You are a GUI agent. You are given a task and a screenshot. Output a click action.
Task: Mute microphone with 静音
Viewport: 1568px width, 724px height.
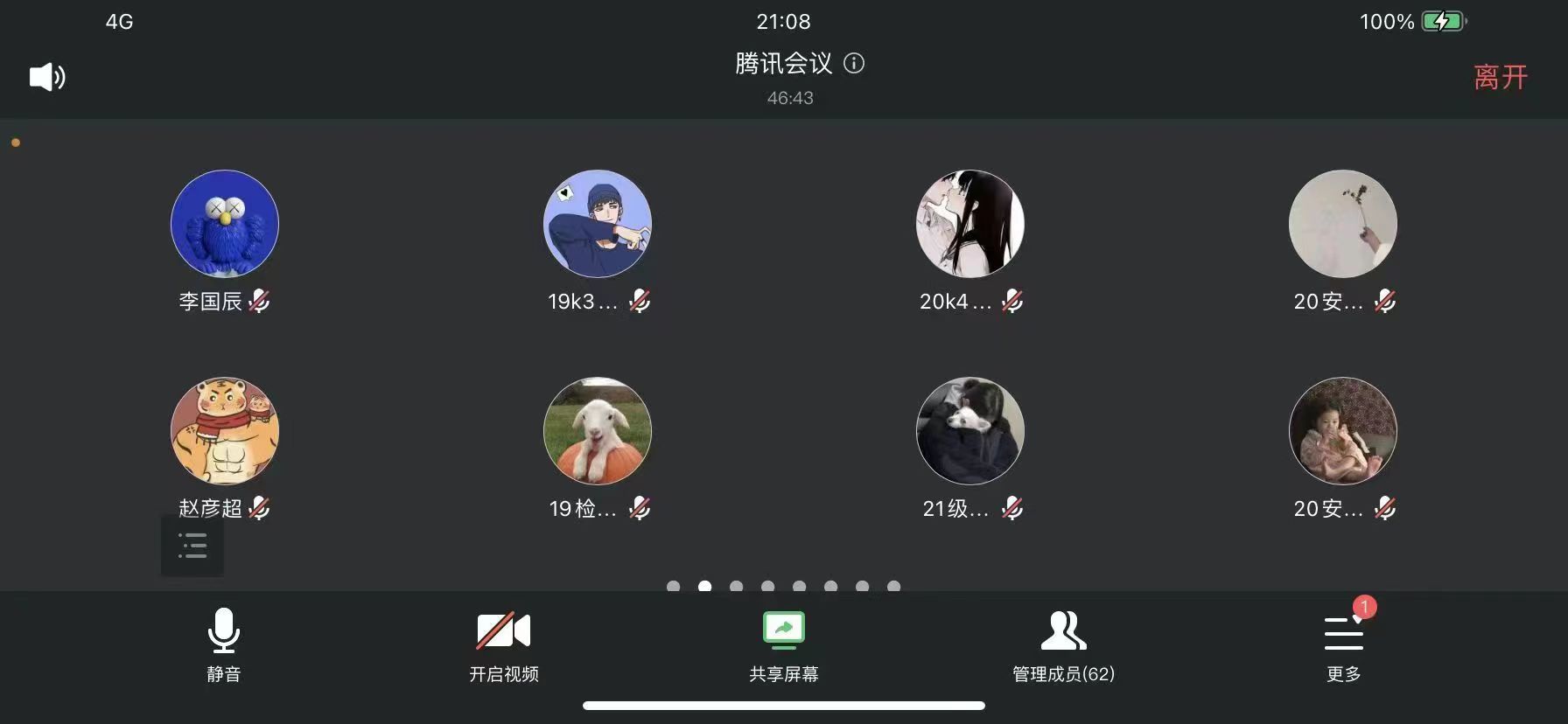224,644
